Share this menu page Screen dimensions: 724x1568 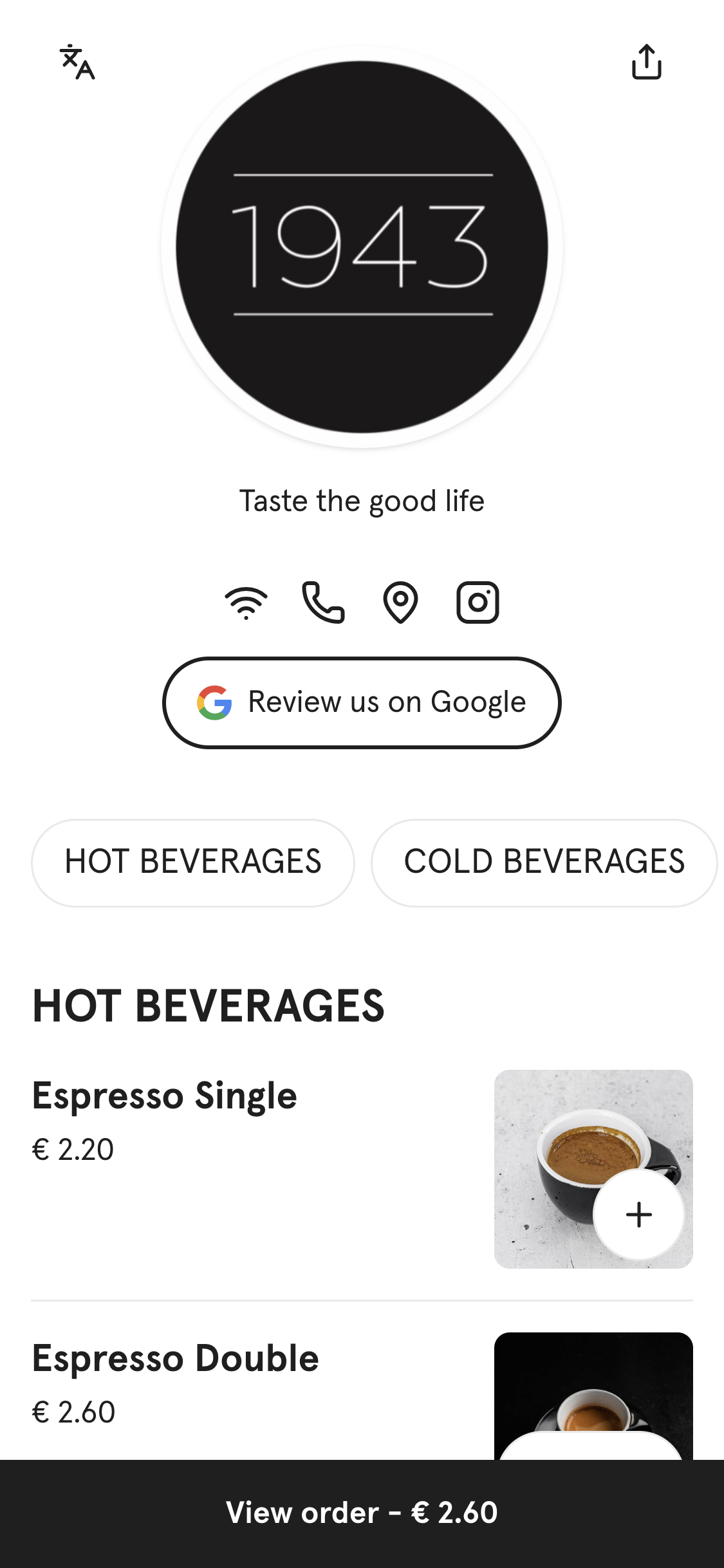(x=646, y=62)
